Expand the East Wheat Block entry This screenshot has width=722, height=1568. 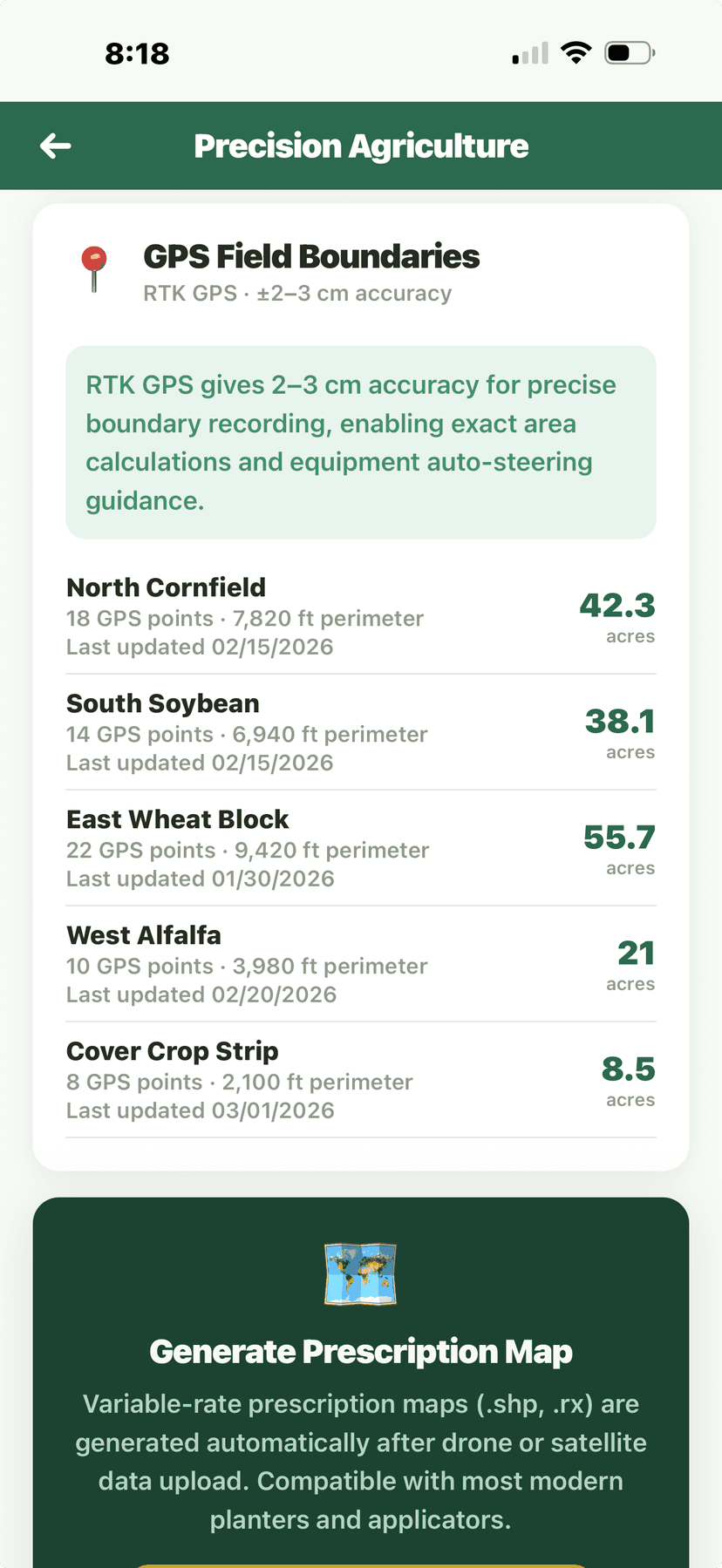(361, 847)
